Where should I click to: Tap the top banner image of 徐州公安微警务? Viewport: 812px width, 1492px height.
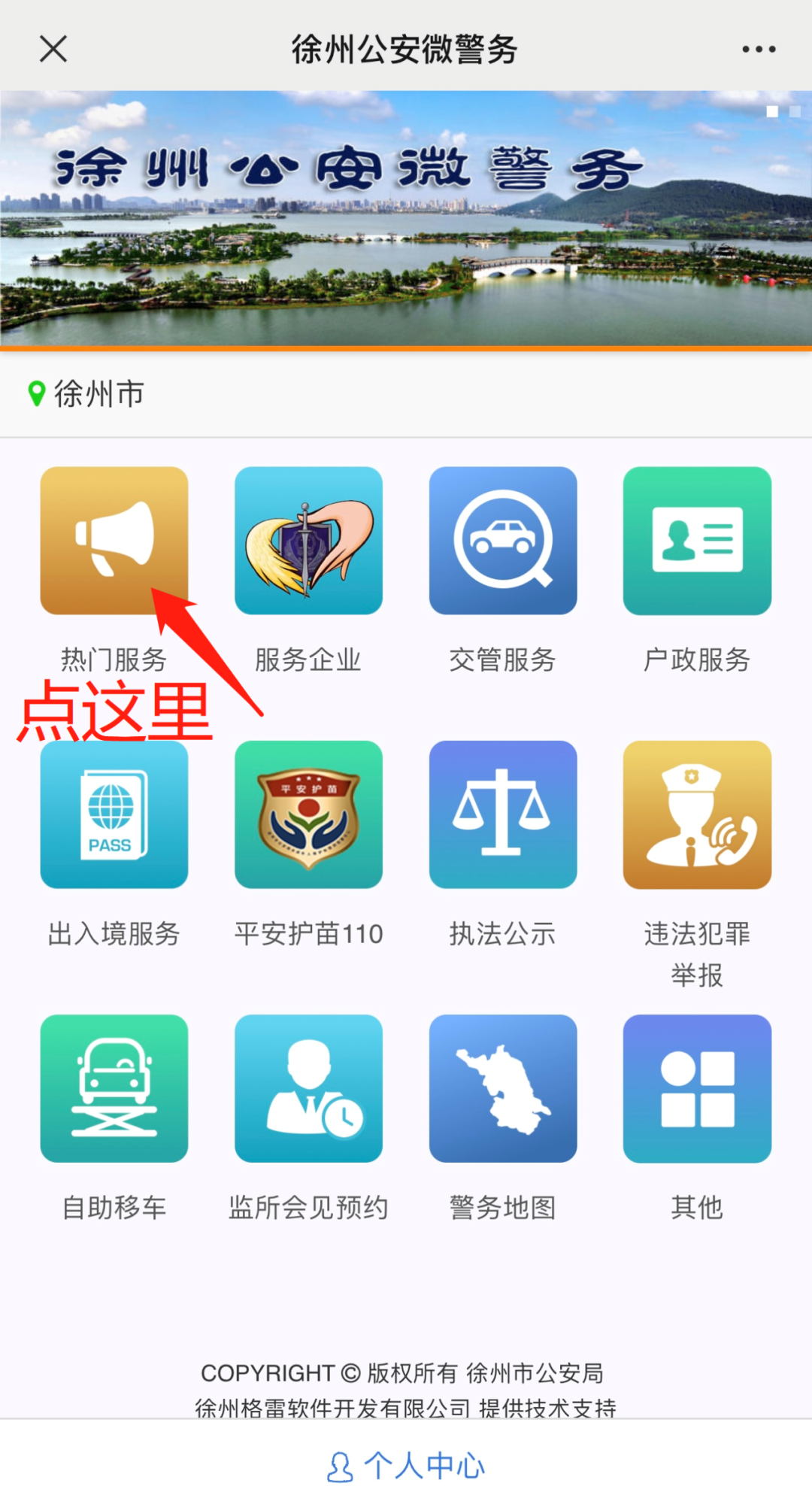click(x=406, y=220)
